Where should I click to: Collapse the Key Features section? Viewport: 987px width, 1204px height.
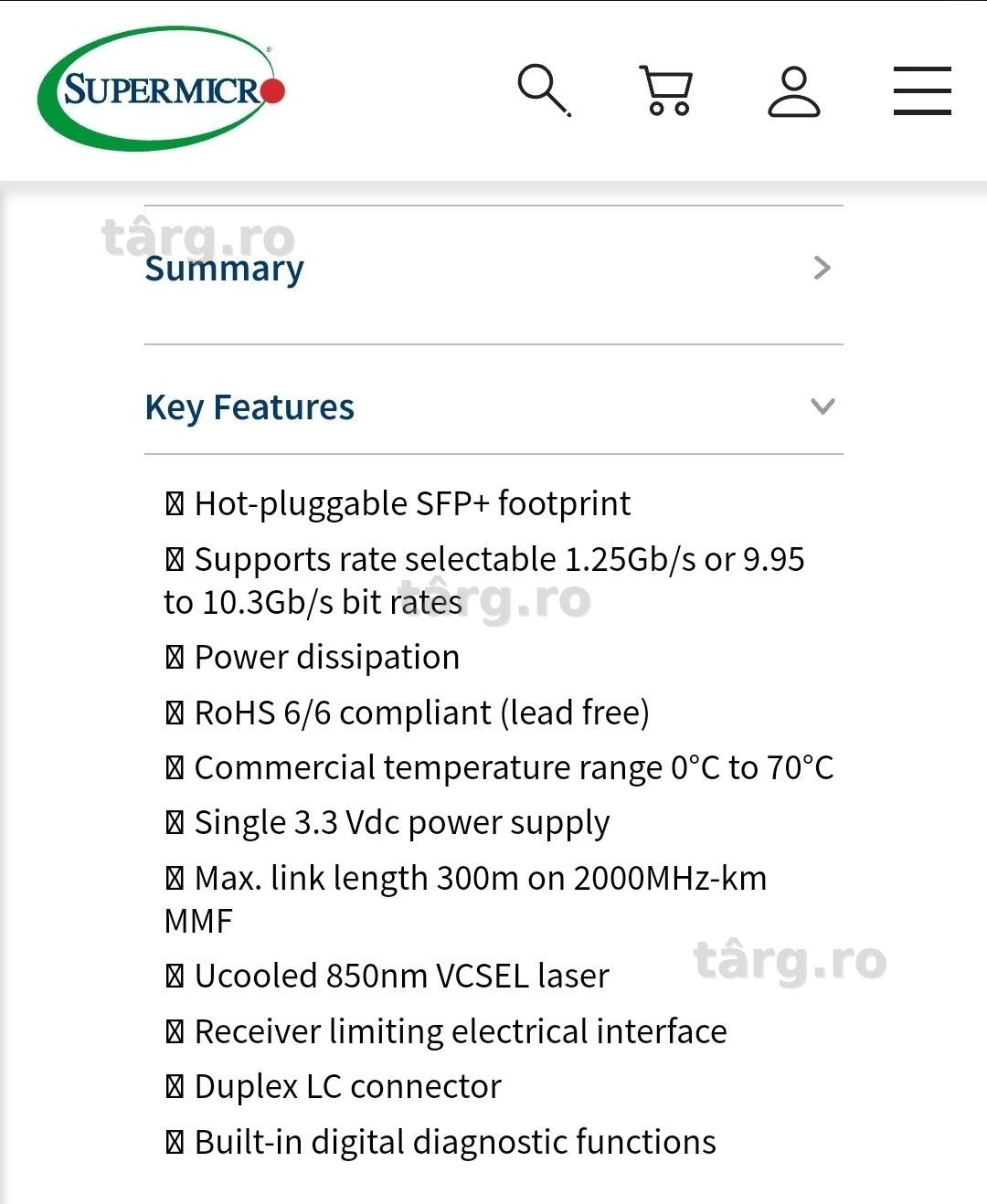pyautogui.click(x=493, y=407)
